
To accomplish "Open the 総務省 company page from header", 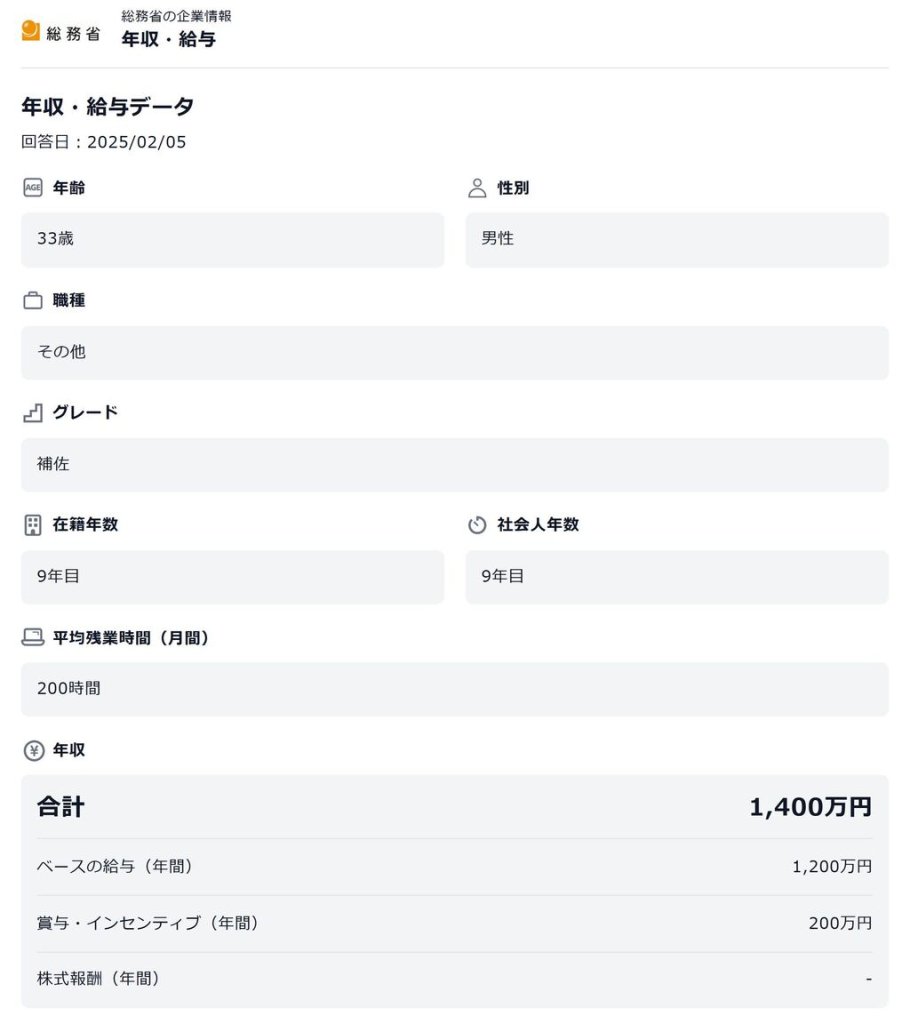I will (61, 32).
